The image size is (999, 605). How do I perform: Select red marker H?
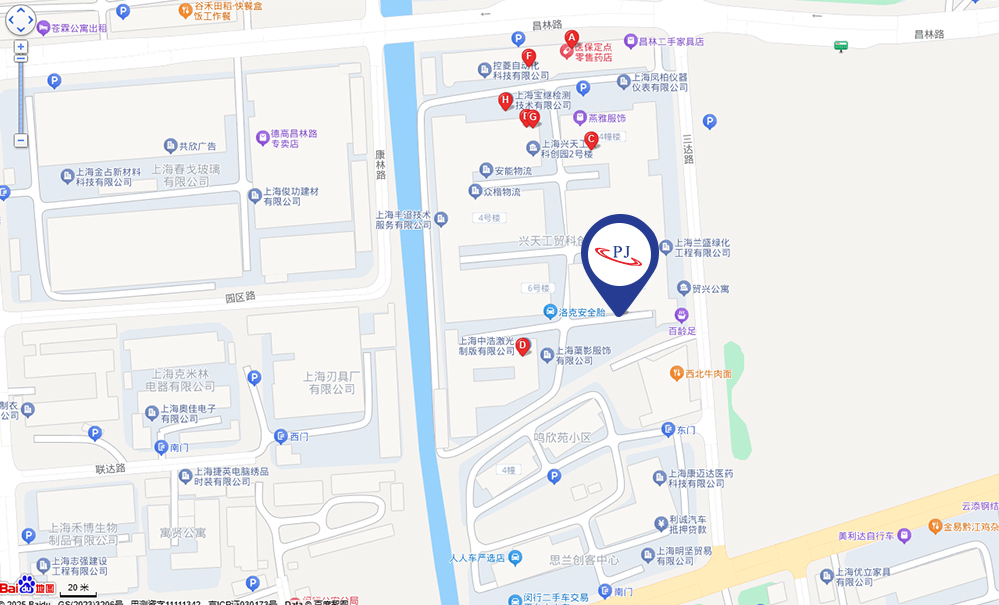[x=506, y=100]
